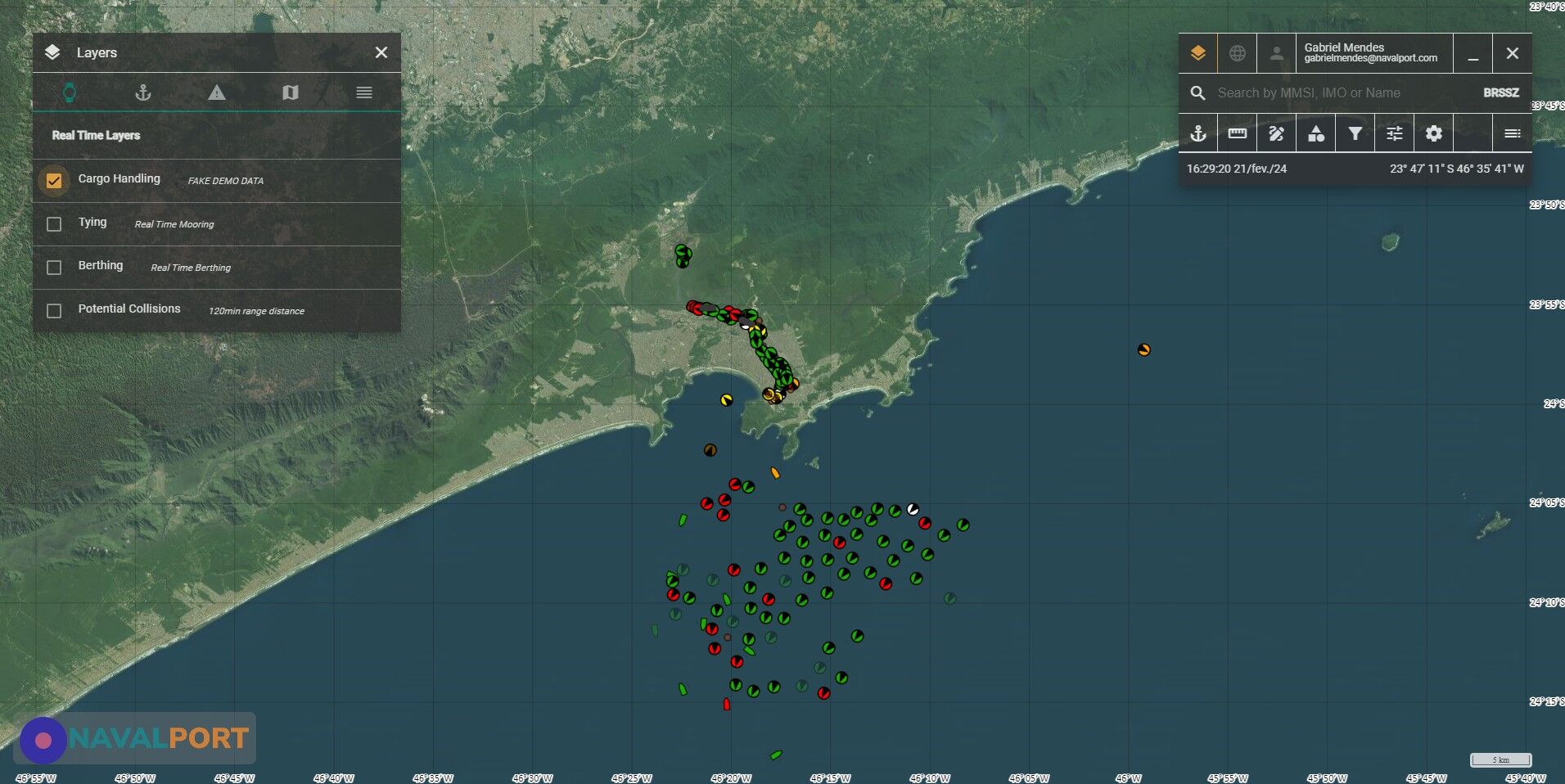The width and height of the screenshot is (1565, 784).
Task: Switch to the map tab in Layers
Action: tap(291, 92)
